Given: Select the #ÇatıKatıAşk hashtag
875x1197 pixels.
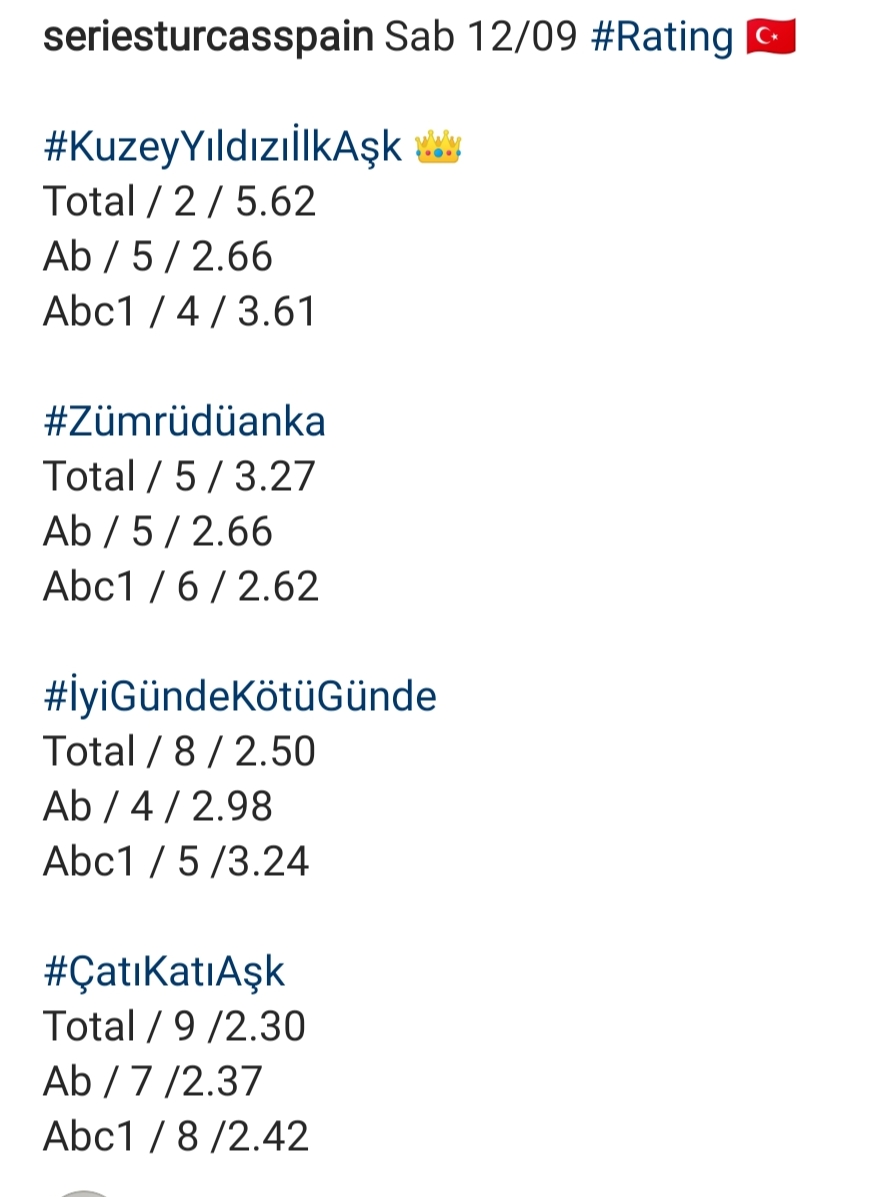Looking at the screenshot, I should coord(164,972).
